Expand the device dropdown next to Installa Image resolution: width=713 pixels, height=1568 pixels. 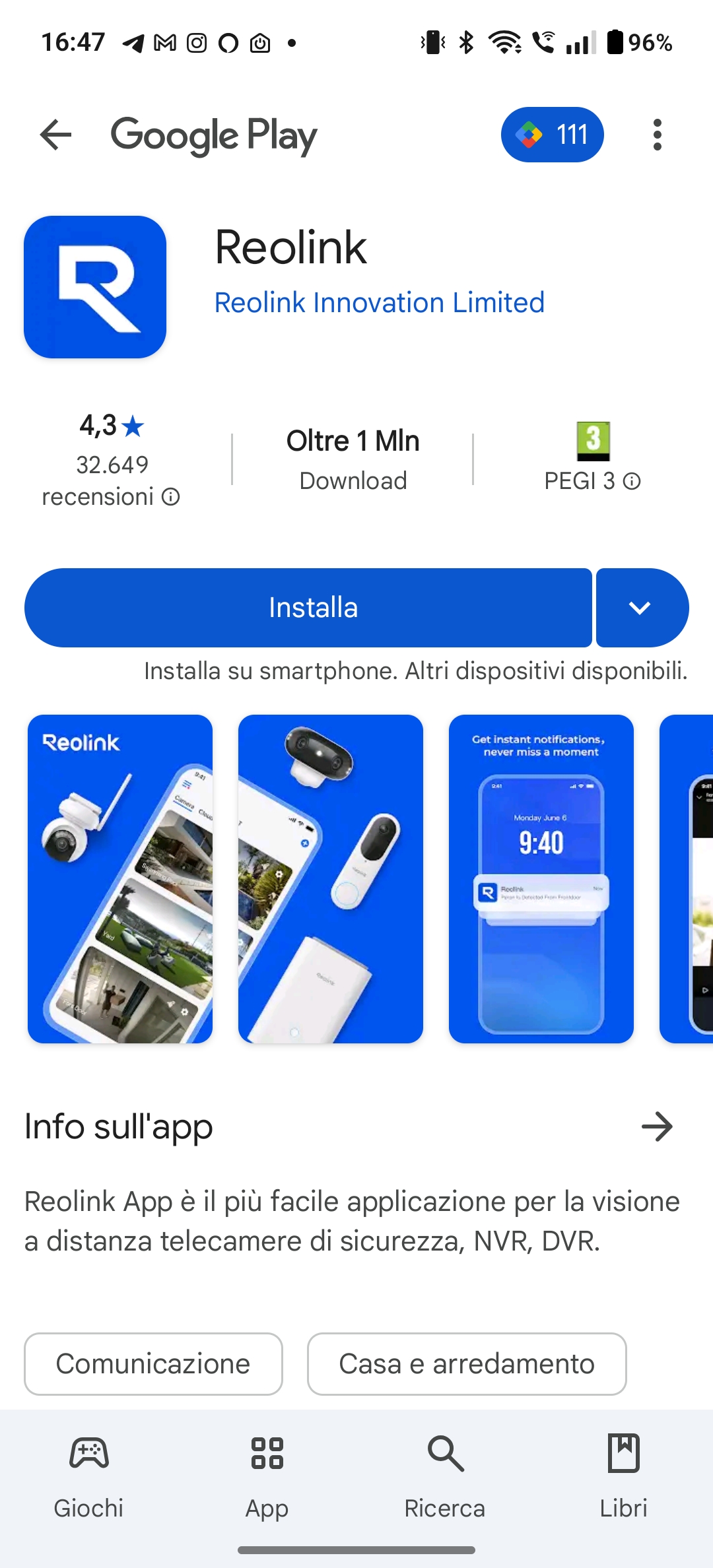642,608
